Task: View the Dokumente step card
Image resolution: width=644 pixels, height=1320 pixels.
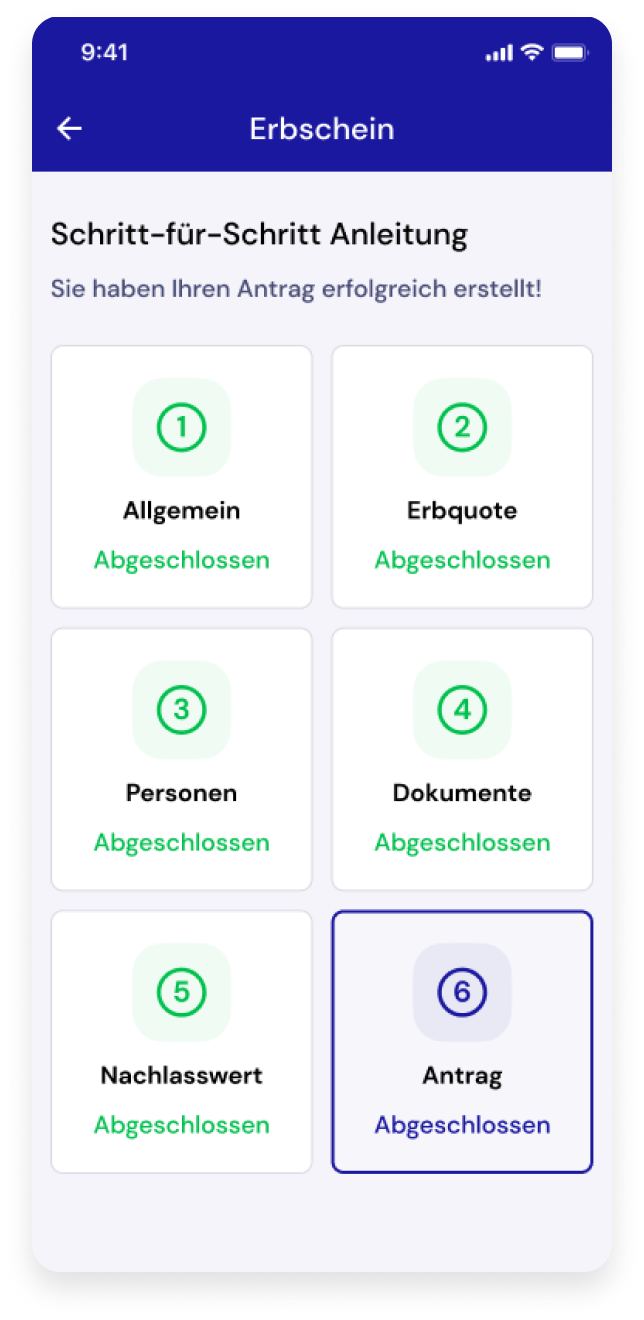Action: point(462,759)
